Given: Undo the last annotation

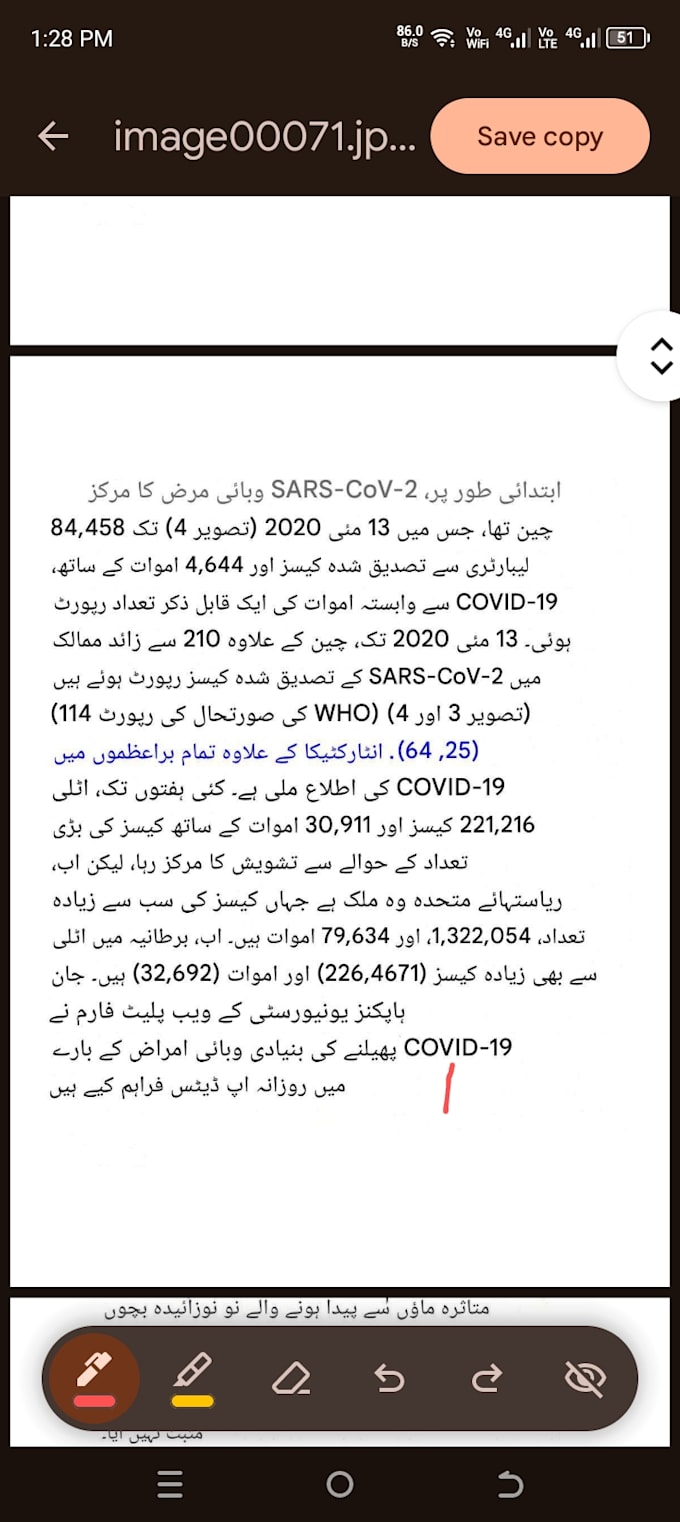Looking at the screenshot, I should coord(388,1380).
